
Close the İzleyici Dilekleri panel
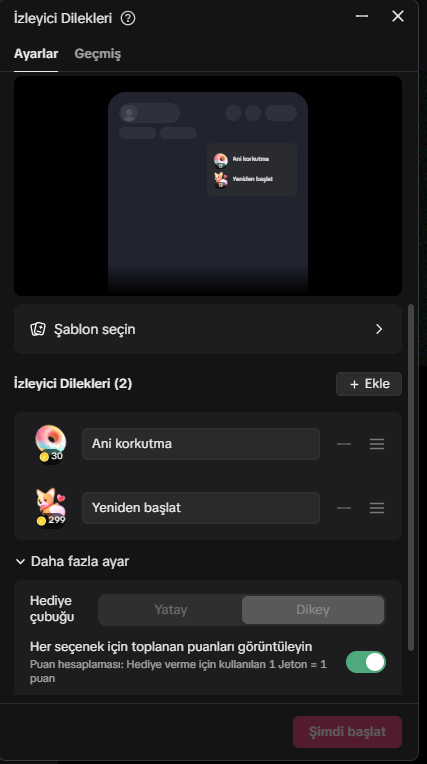(x=398, y=16)
